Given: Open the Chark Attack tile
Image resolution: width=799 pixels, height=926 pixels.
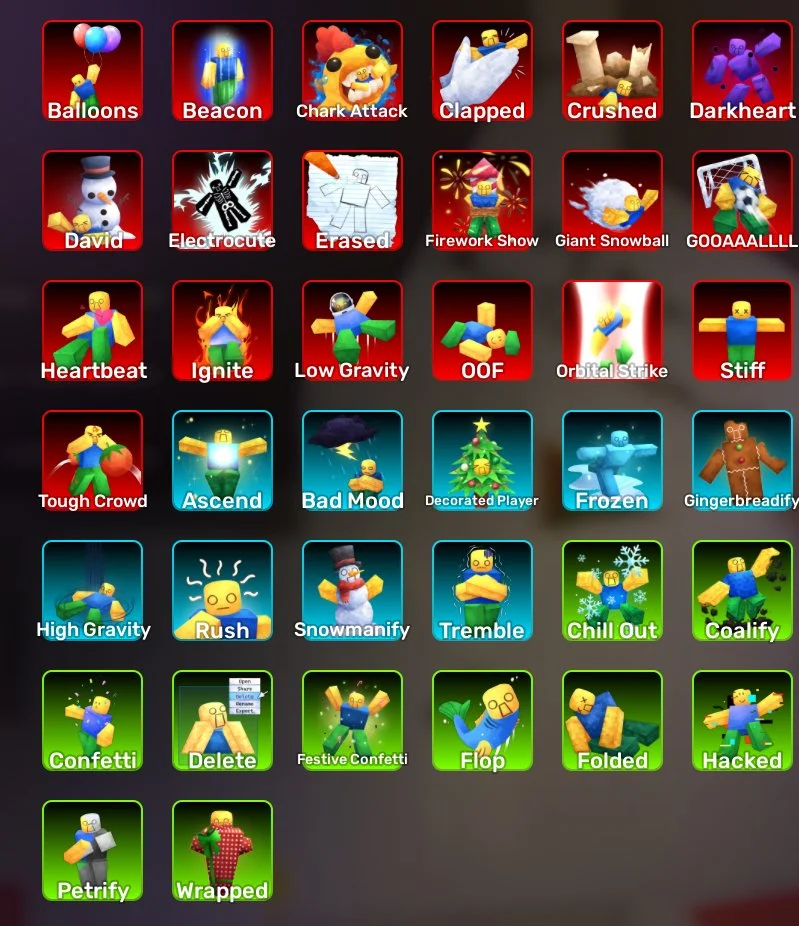Looking at the screenshot, I should [x=352, y=70].
